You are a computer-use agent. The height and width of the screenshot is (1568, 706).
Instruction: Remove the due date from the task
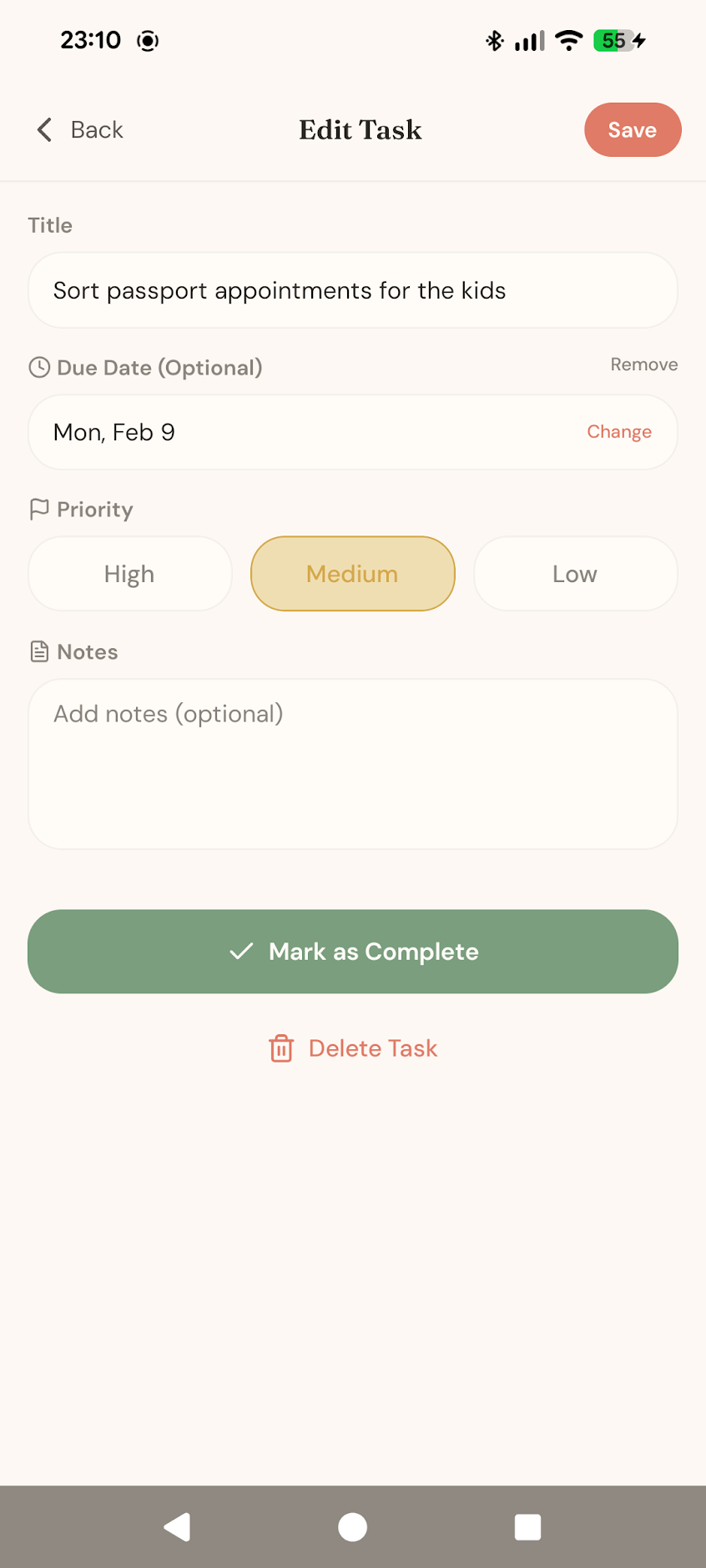click(643, 364)
